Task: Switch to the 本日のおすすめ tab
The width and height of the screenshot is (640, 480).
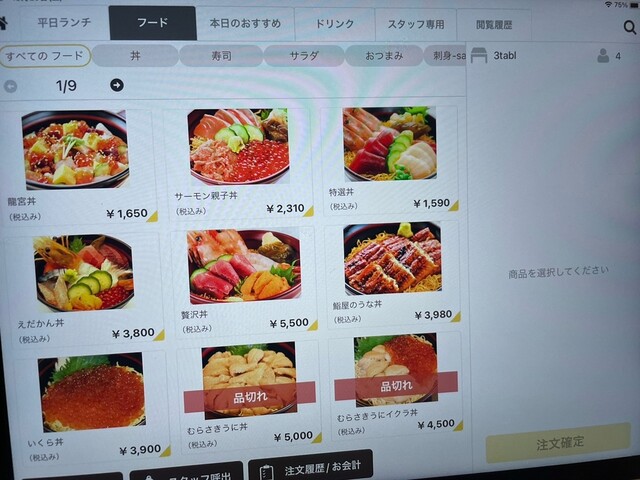Action: point(245,24)
